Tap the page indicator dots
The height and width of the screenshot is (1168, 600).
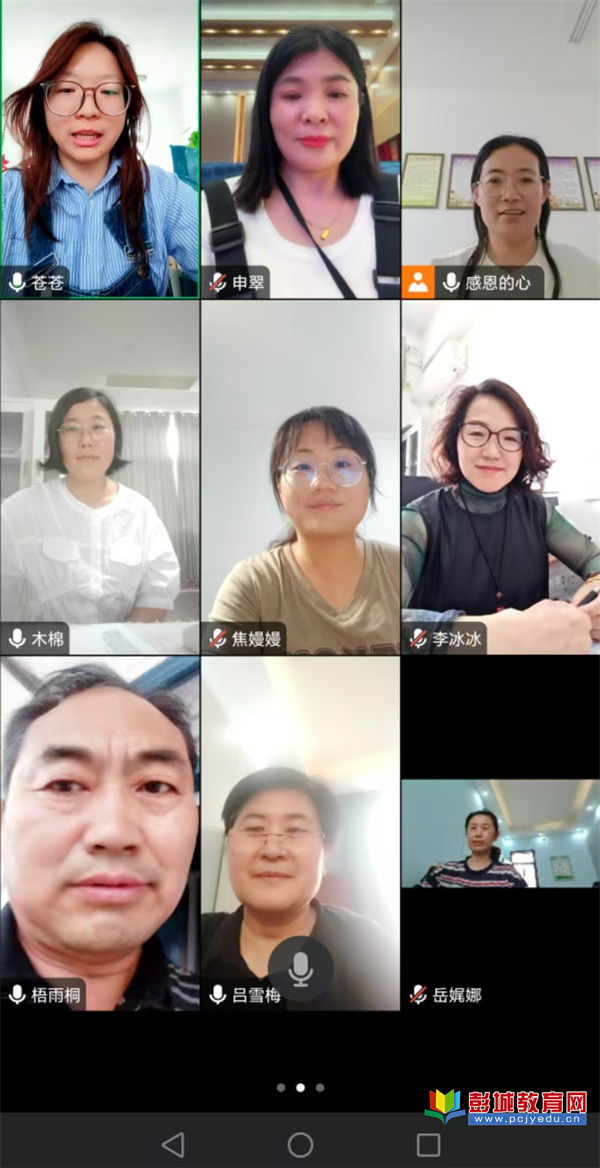point(300,1087)
